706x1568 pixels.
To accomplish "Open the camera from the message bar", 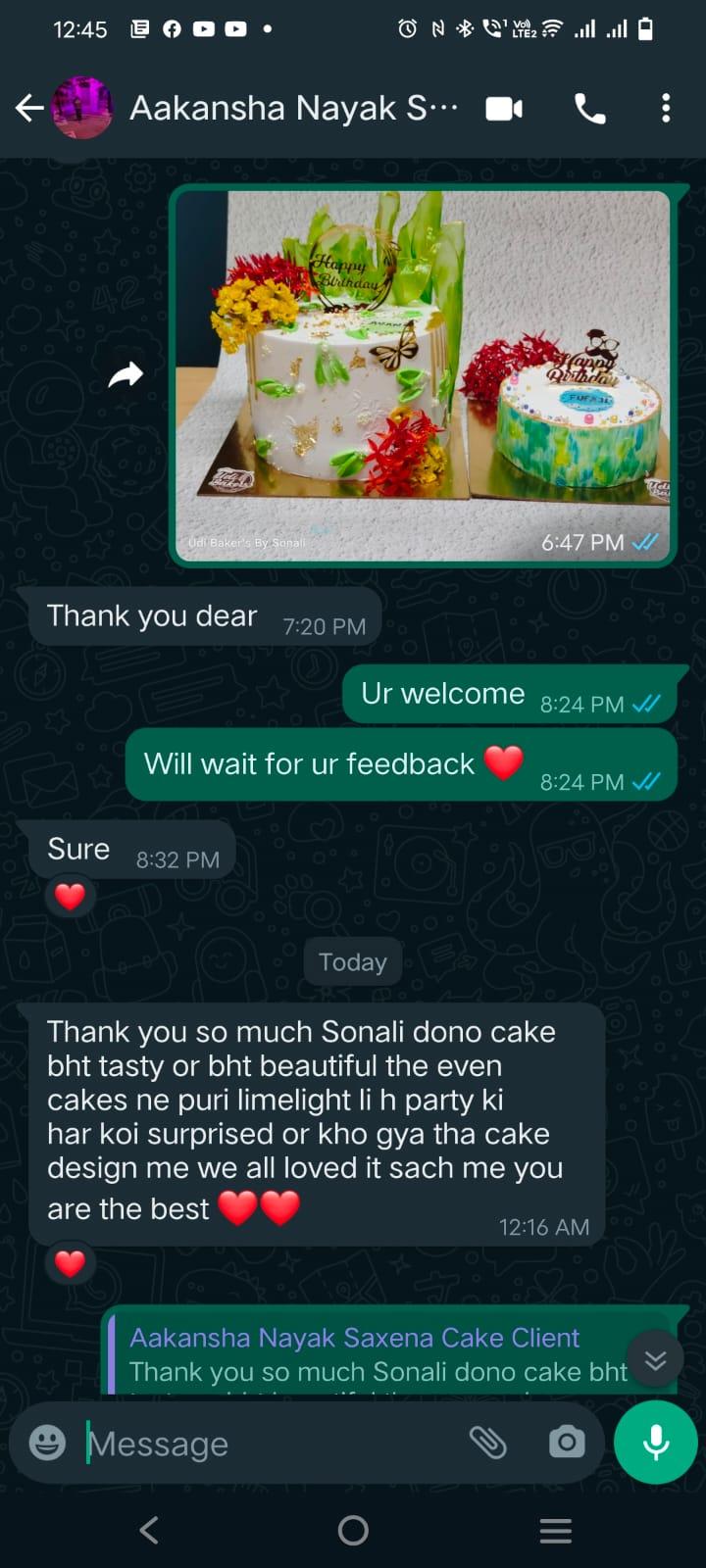I will point(567,1443).
